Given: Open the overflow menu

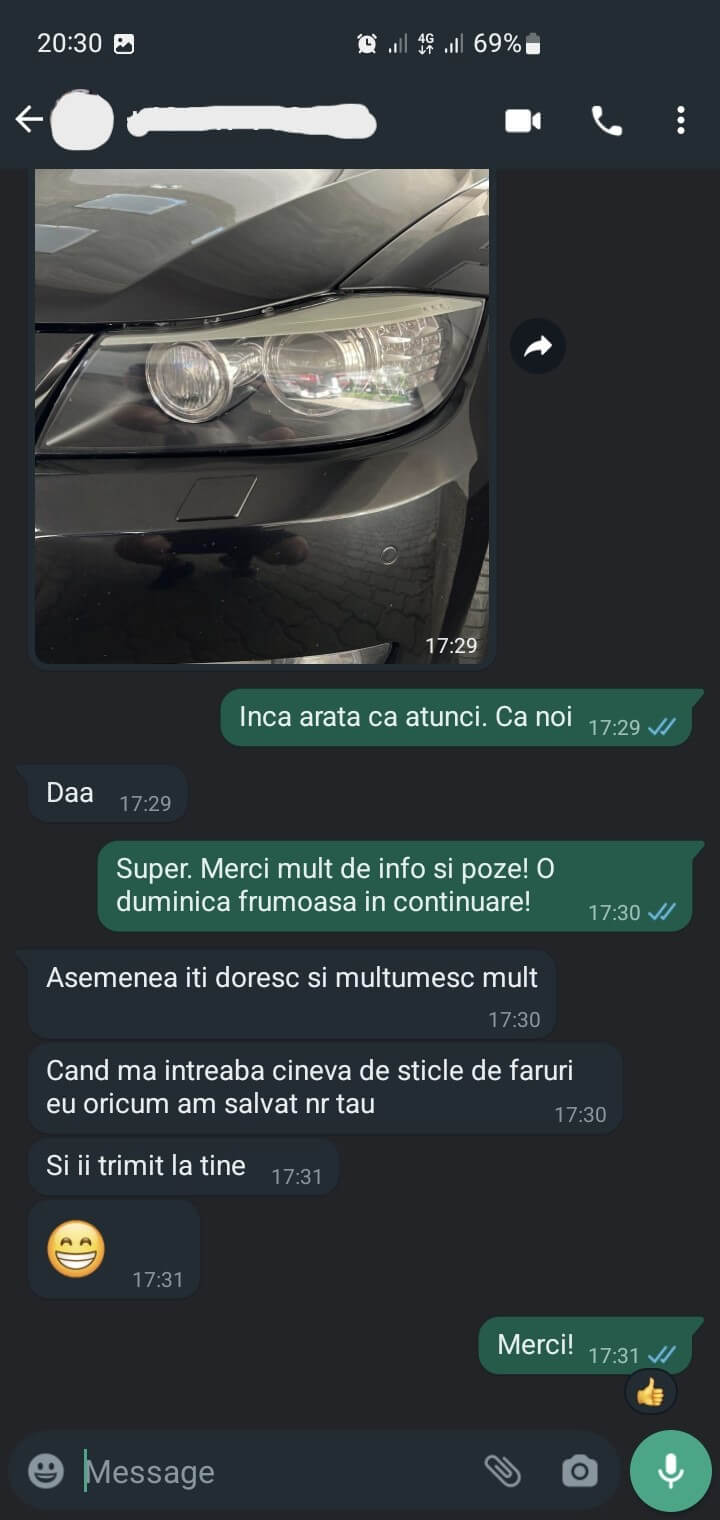Looking at the screenshot, I should [x=680, y=121].
